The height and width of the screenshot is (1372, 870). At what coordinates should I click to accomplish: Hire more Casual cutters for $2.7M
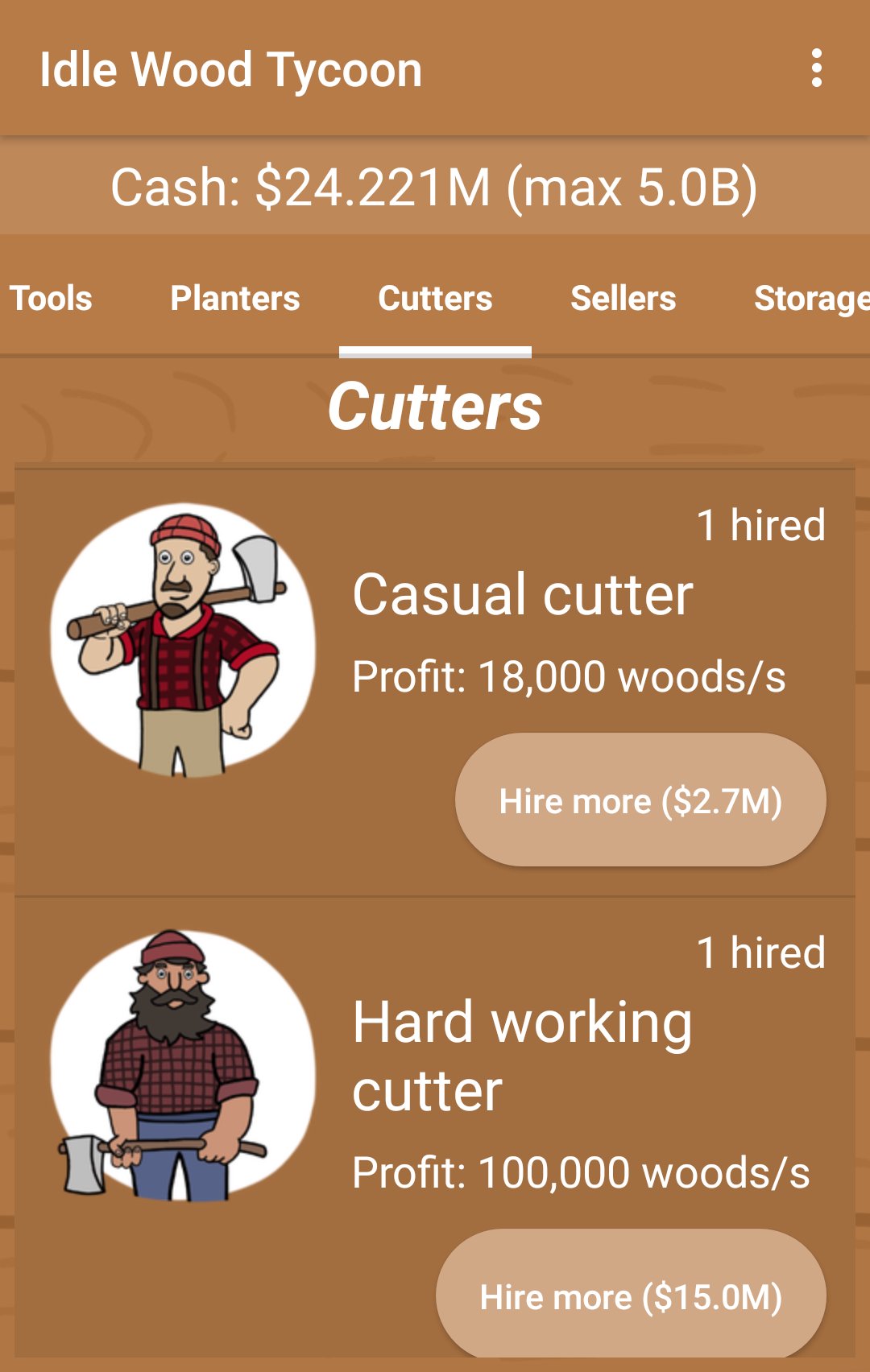[640, 800]
